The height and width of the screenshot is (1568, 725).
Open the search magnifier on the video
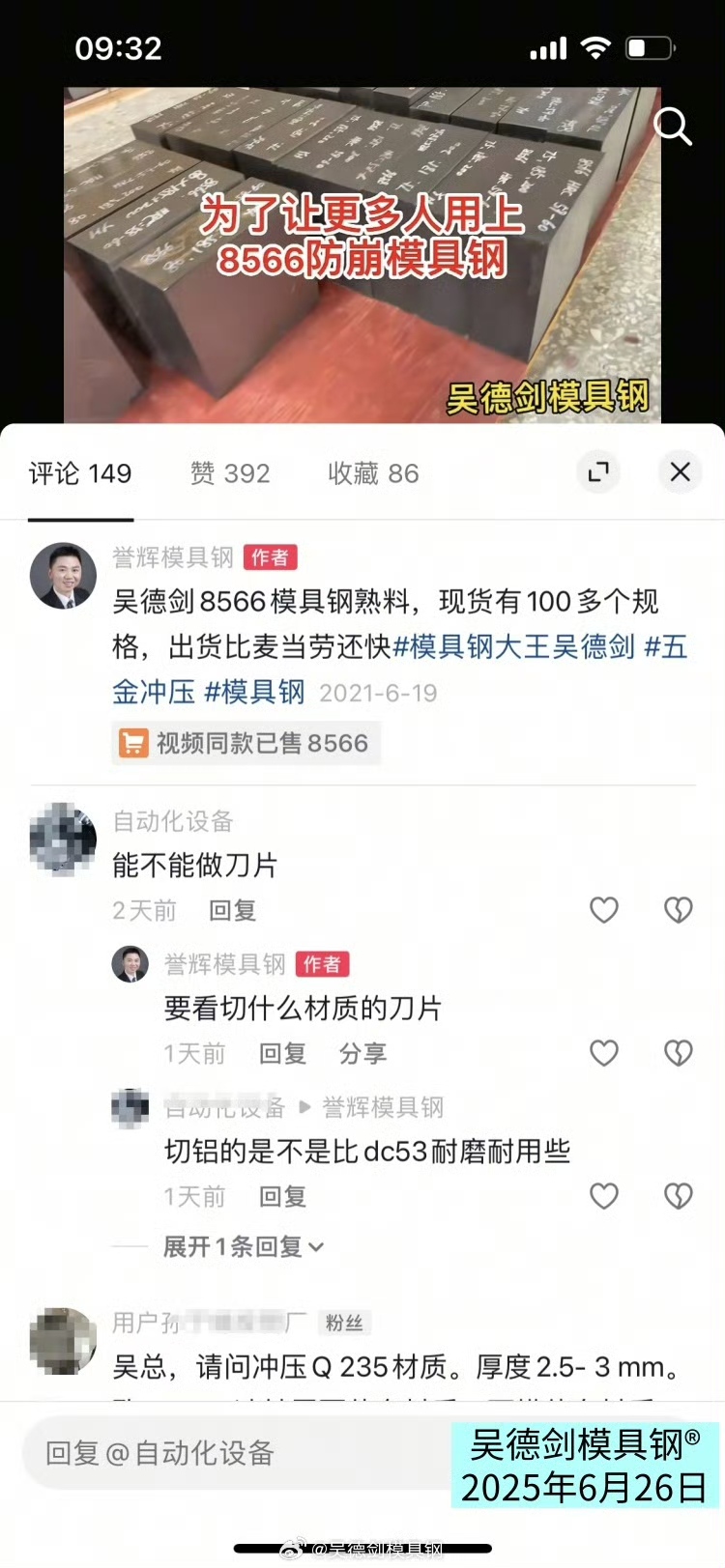672,127
